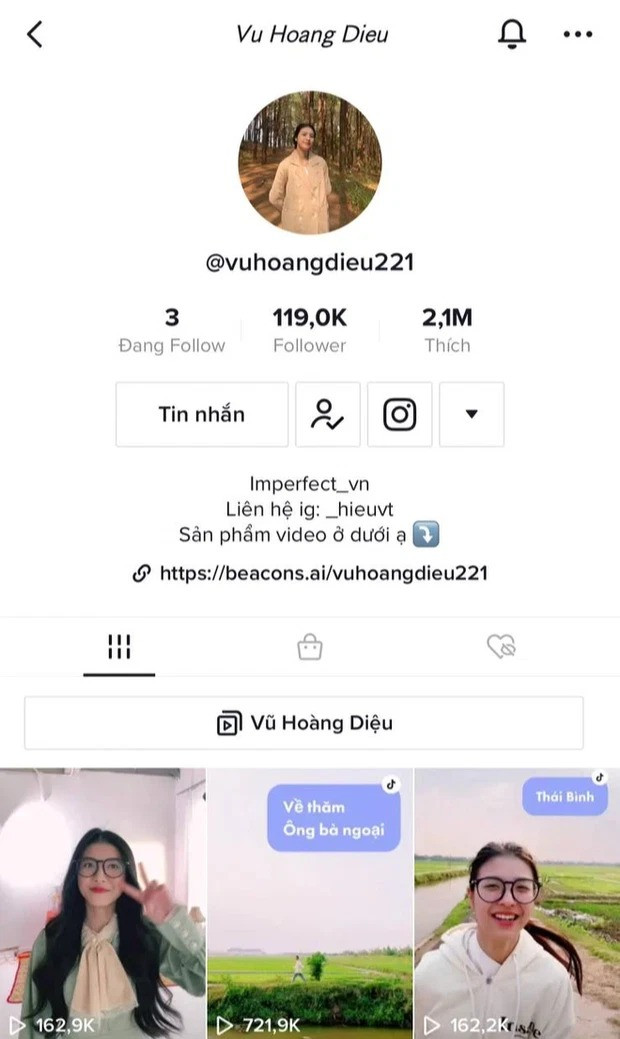
Task: Tap the Tin nhắn message button
Action: point(202,414)
